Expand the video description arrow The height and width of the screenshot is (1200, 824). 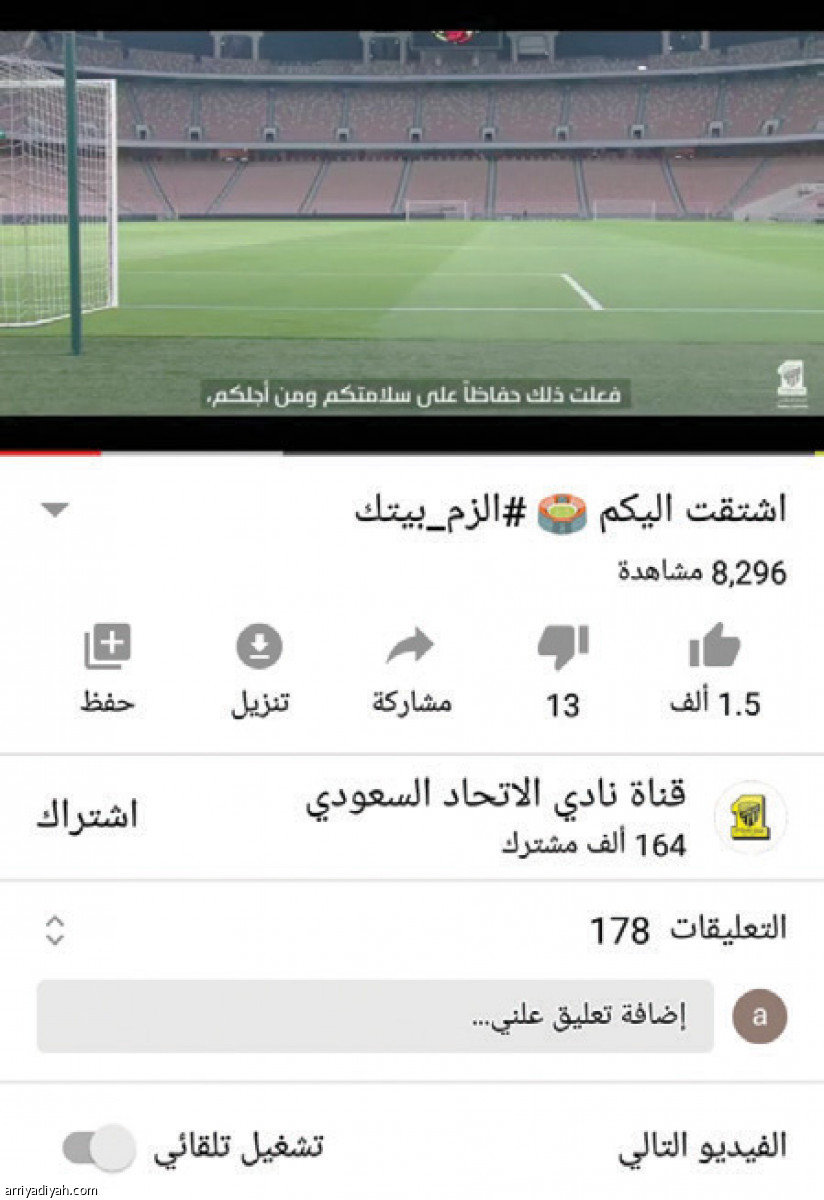[55, 510]
